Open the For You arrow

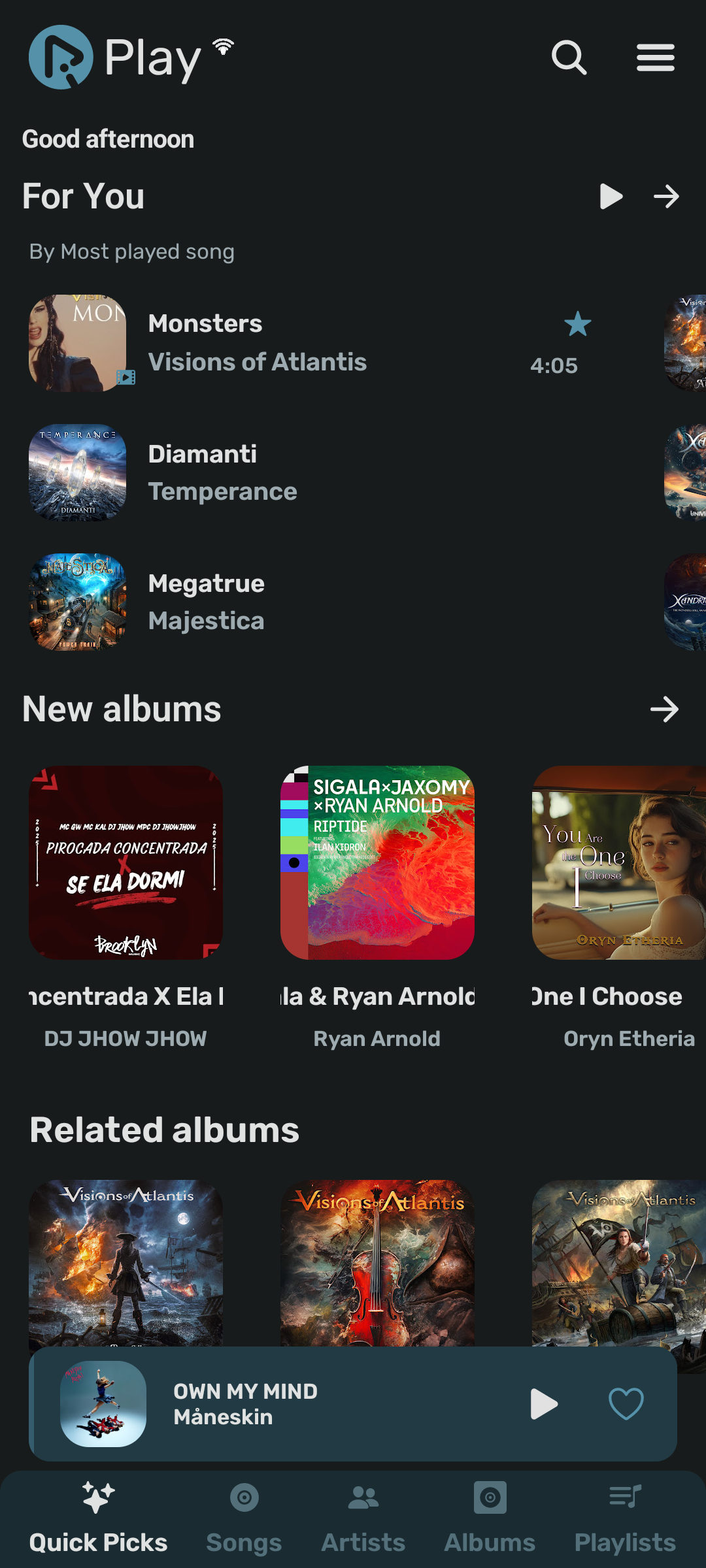tap(666, 196)
